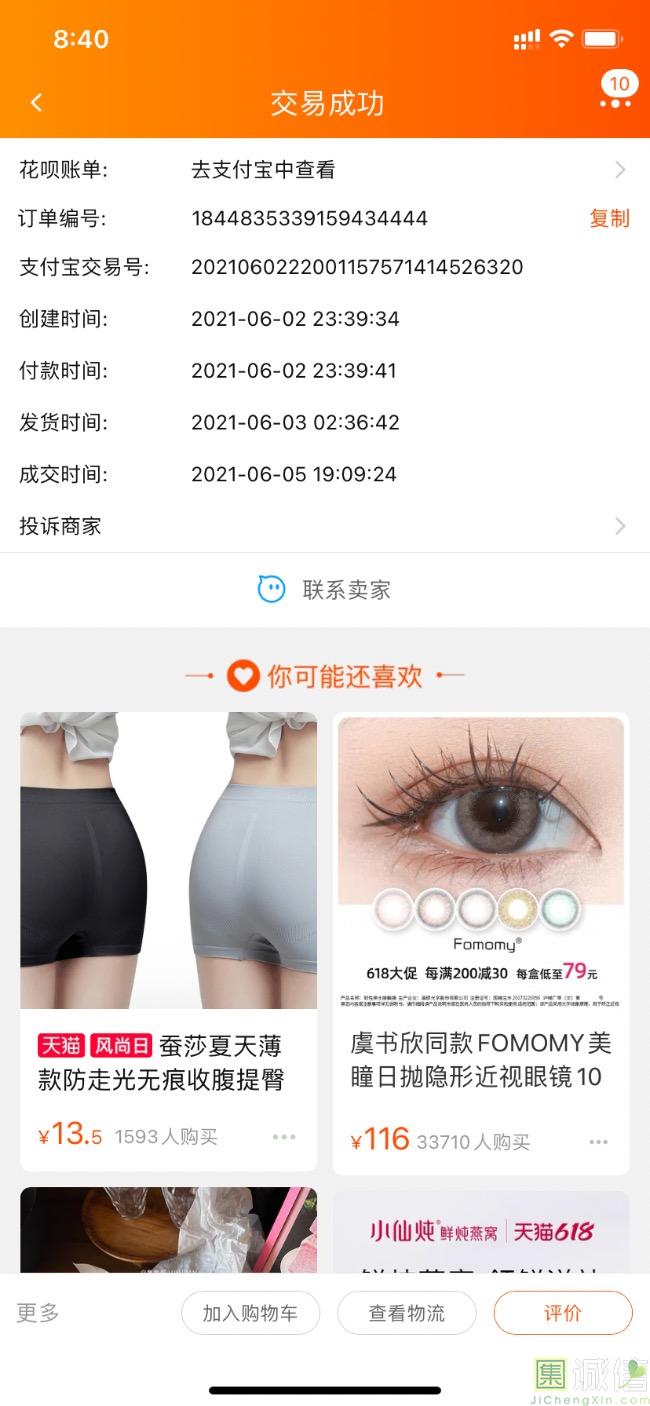Copy the order number with 复制
This screenshot has height=1406, width=650.
coord(609,218)
